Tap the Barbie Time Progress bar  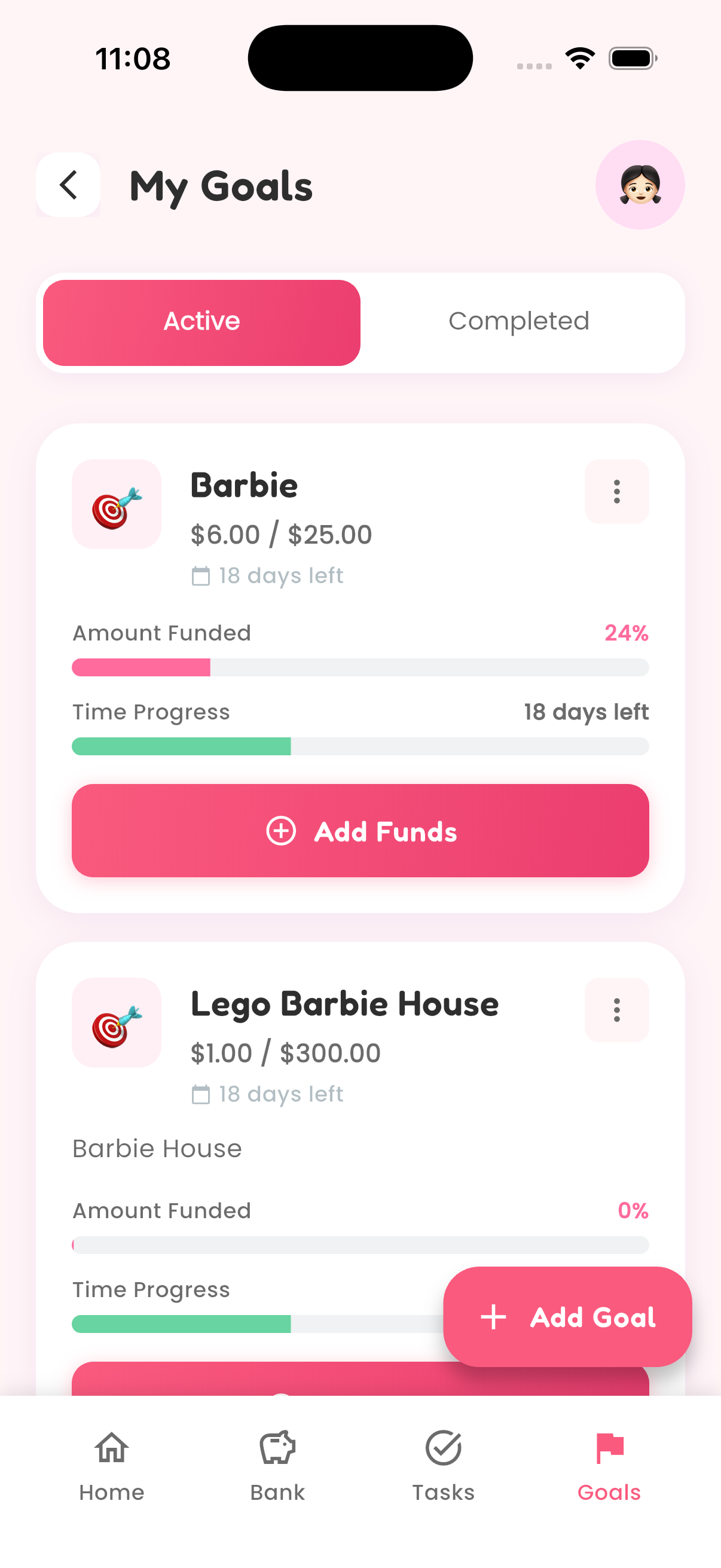361,746
